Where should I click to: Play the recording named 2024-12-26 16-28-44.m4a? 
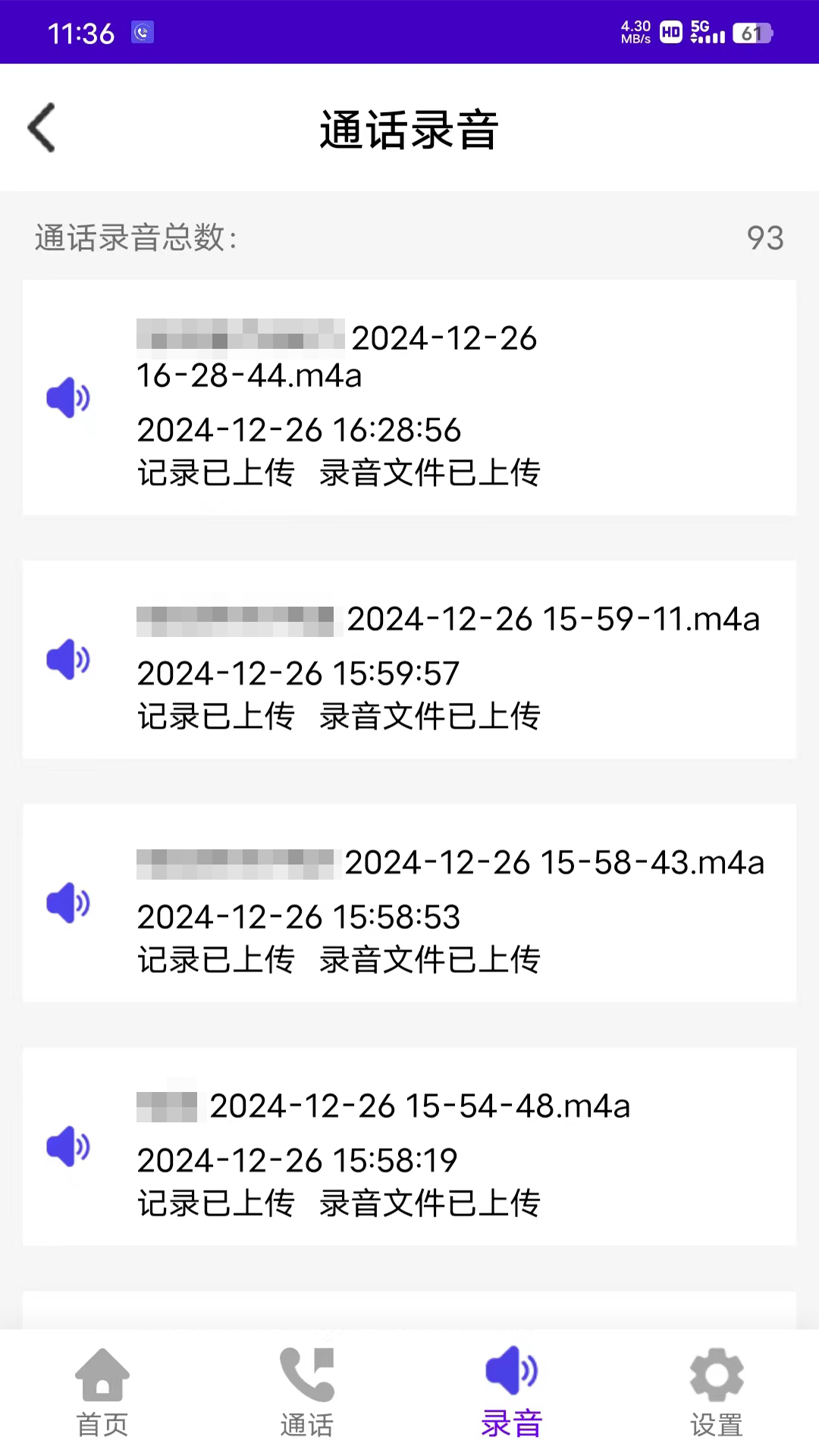68,397
